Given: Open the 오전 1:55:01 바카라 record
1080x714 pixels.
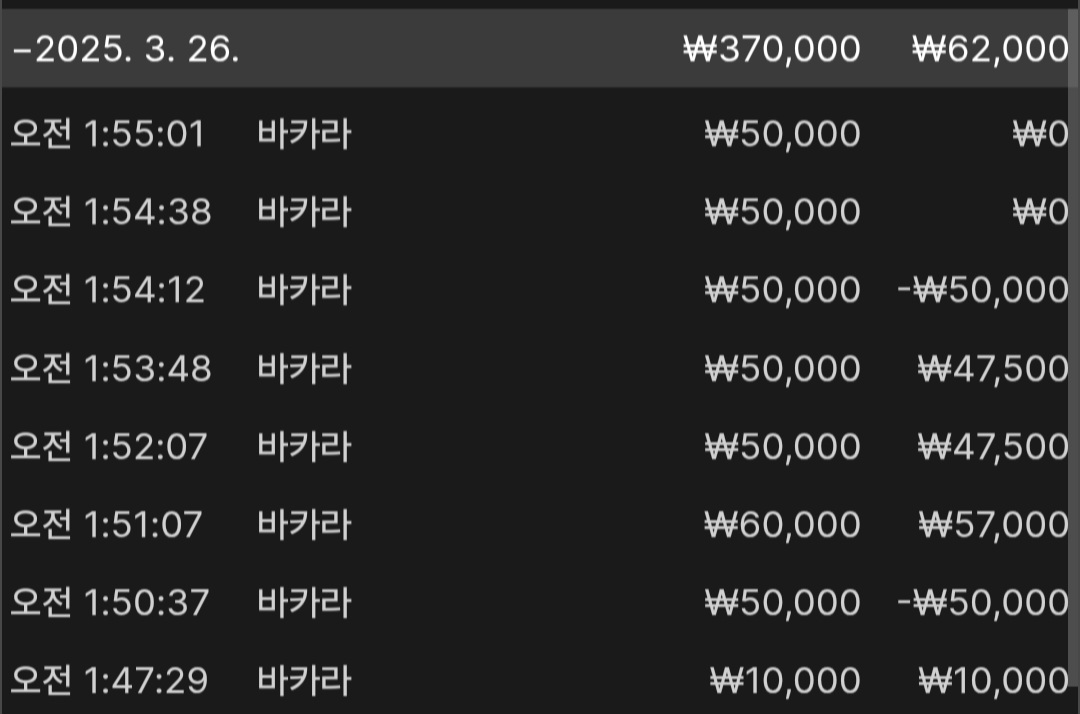Looking at the screenshot, I should pyautogui.click(x=304, y=134).
